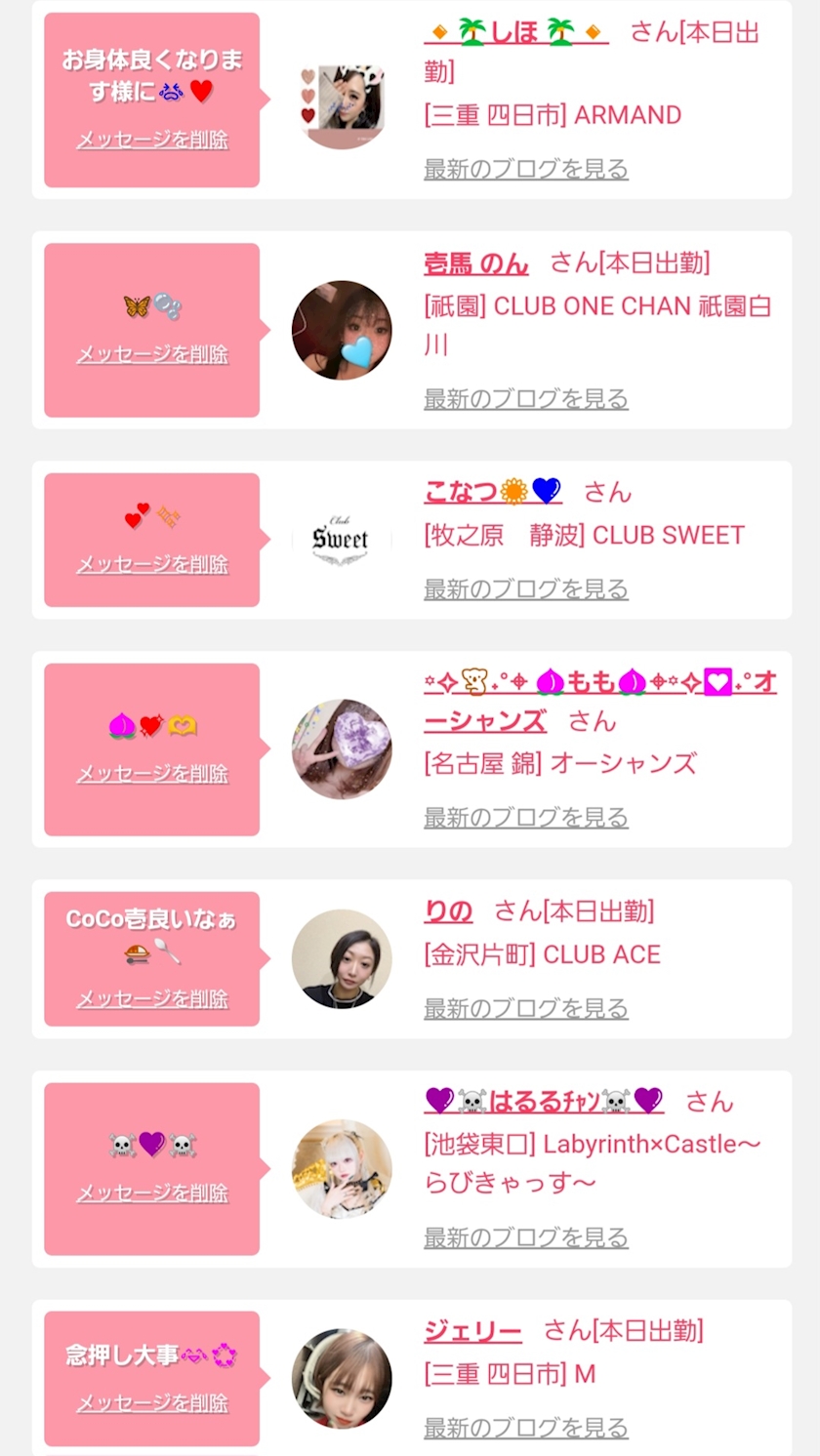Open 壱馬 のん's profile link
820x1456 pixels.
(x=476, y=263)
